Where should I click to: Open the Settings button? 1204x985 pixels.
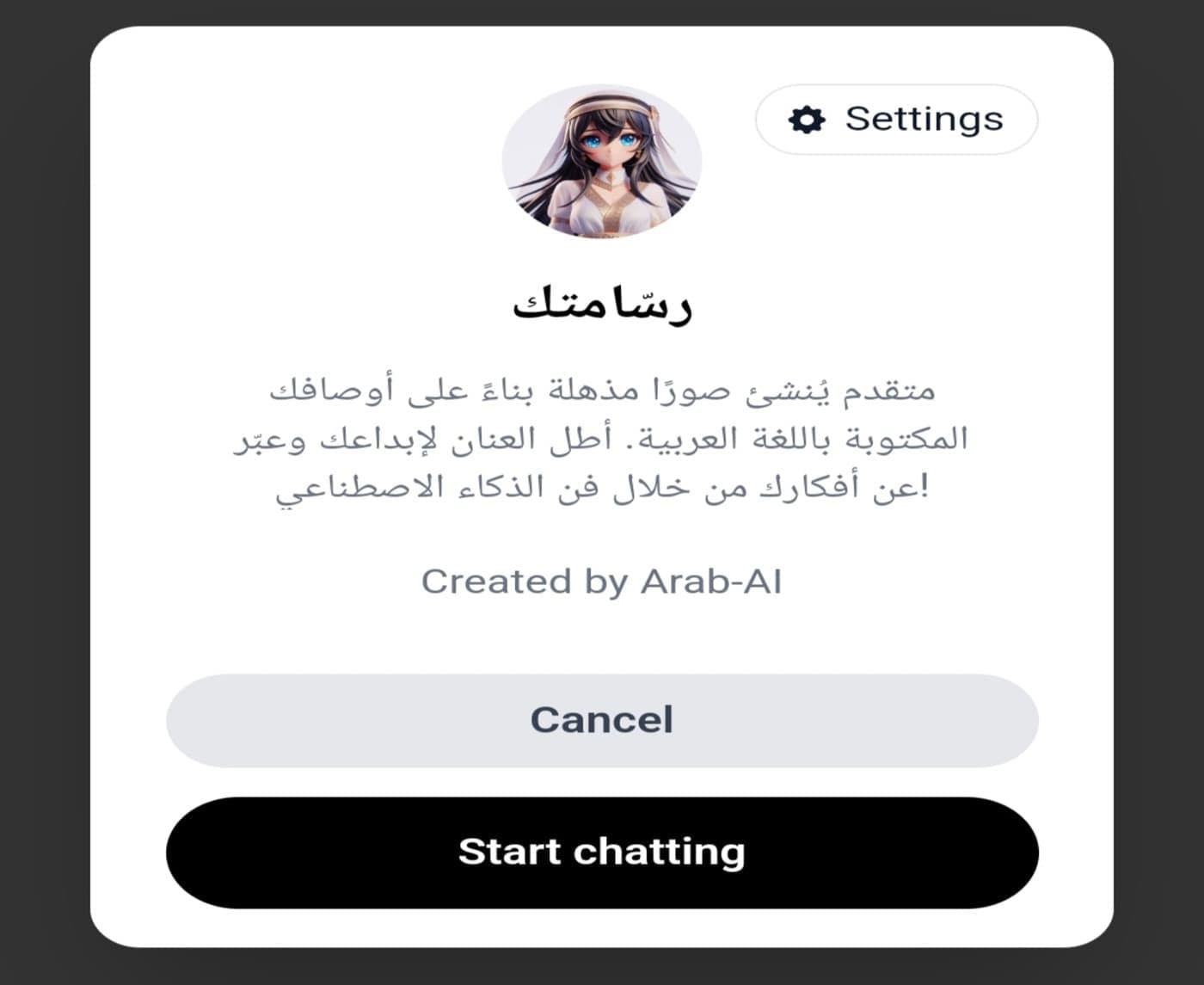click(x=896, y=120)
